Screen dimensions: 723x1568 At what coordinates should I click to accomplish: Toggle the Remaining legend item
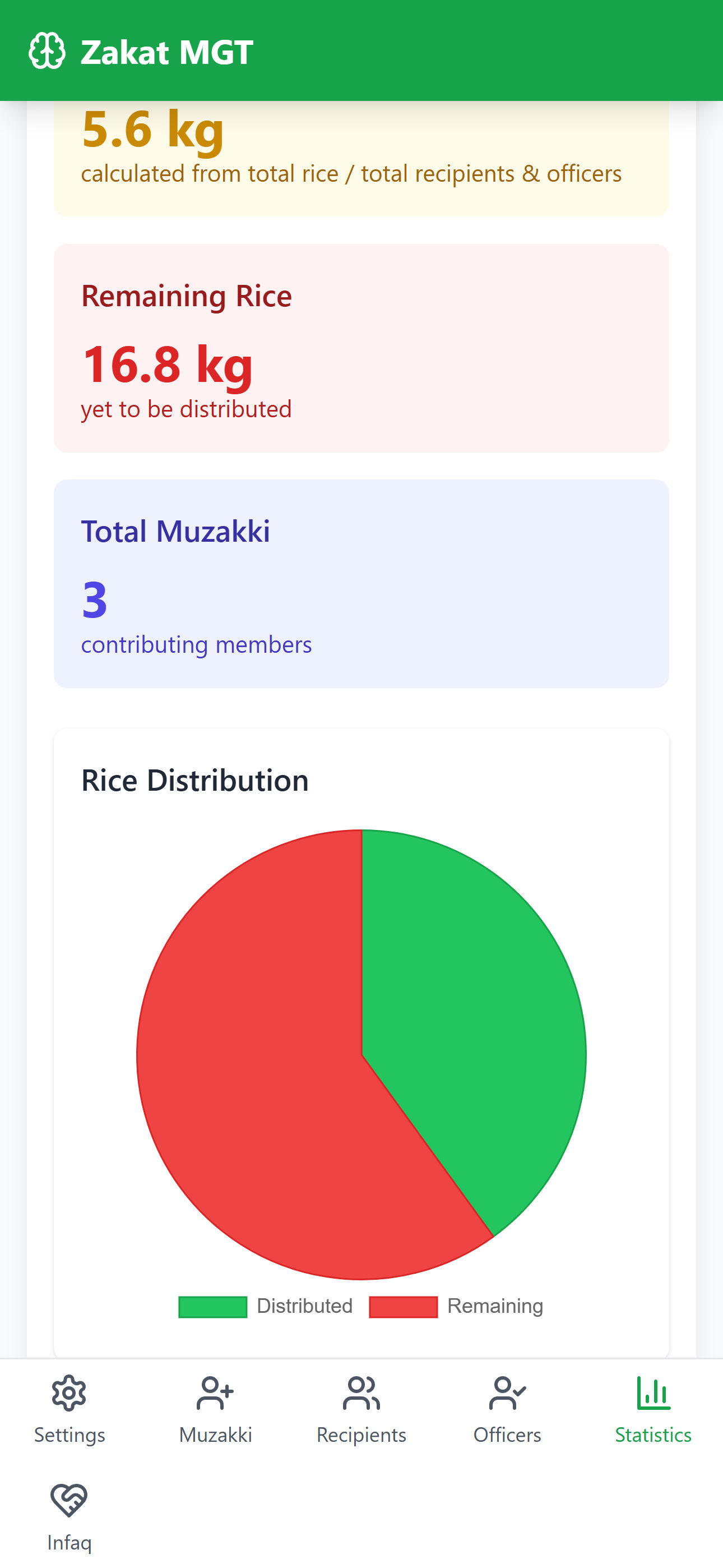[x=456, y=1306]
